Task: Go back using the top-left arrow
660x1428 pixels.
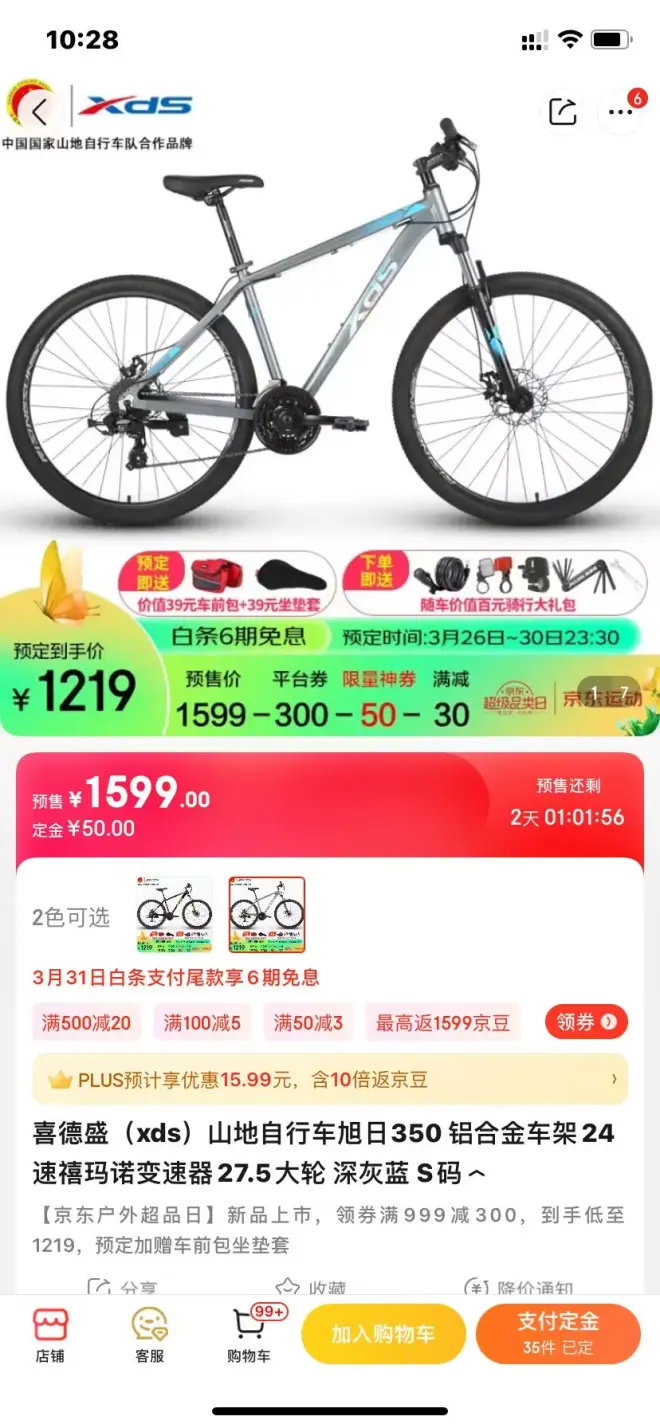Action: pyautogui.click(x=39, y=112)
